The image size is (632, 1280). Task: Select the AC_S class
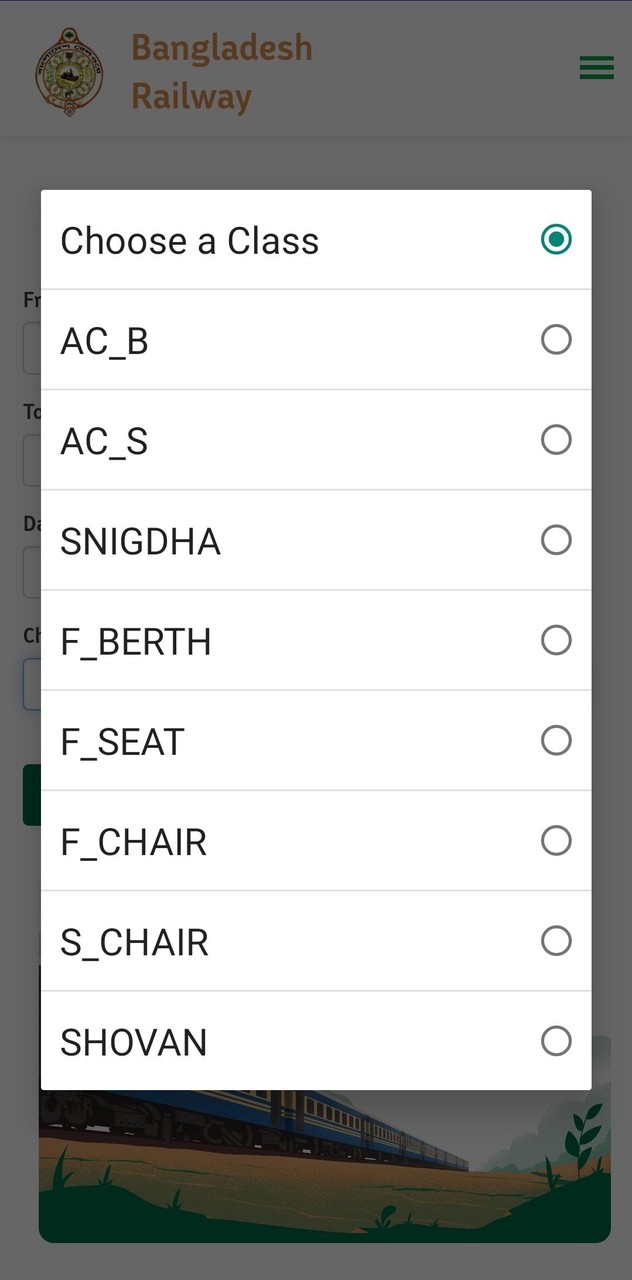click(x=316, y=440)
